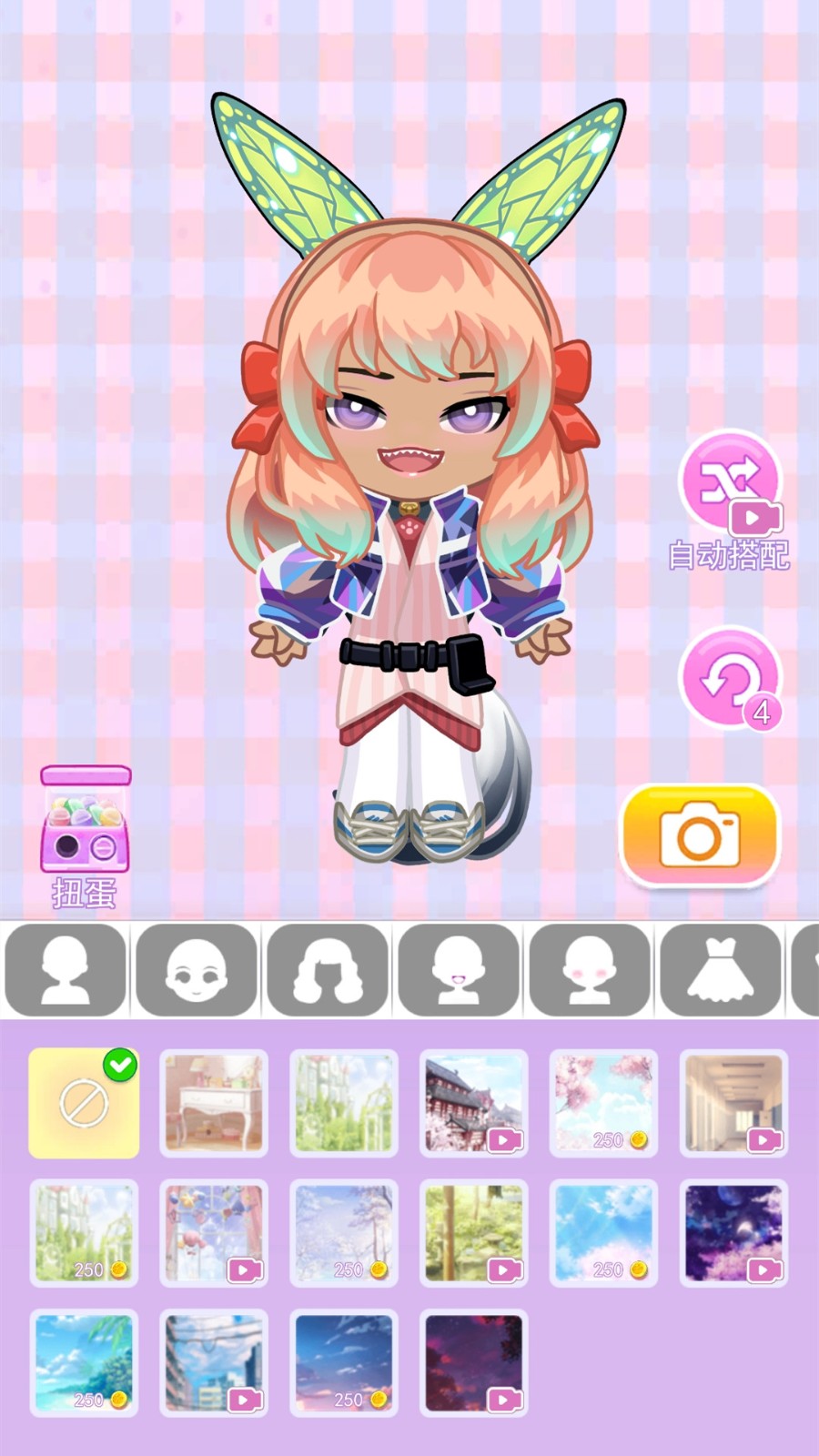Switch to the dress clothing tab
The image size is (819, 1456).
pos(720,969)
